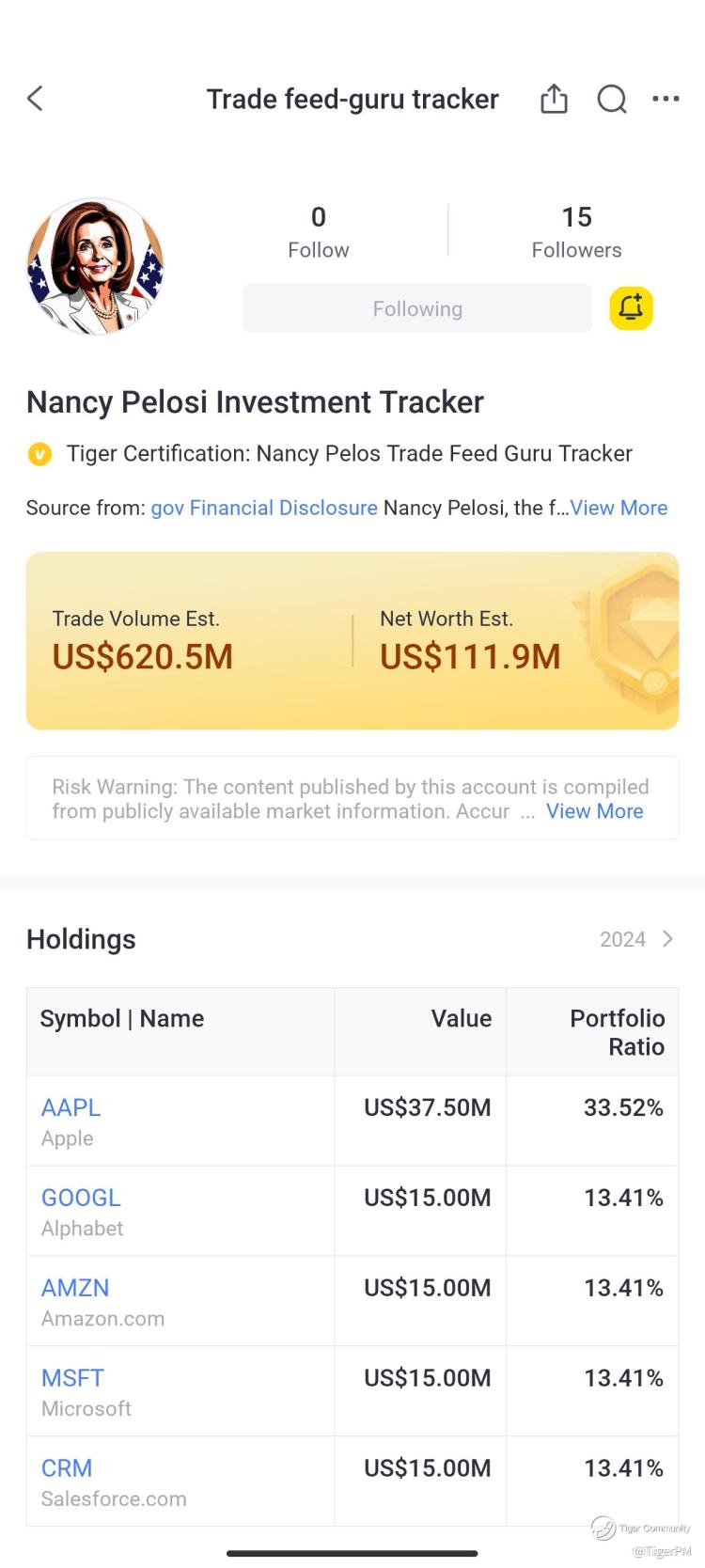Open the profile avatar picture
The image size is (705, 1568).
[x=95, y=267]
